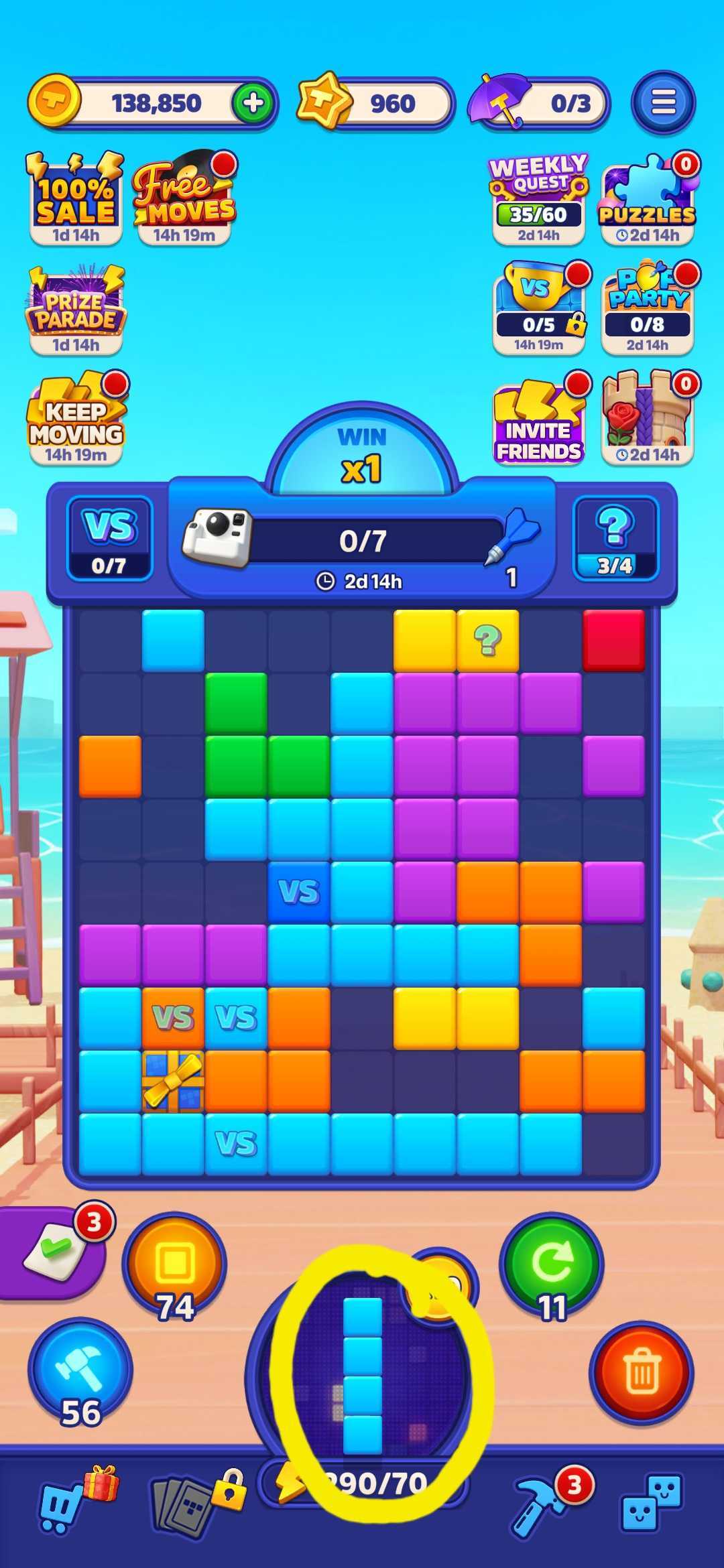Open the Prize Parade event

coord(76,308)
